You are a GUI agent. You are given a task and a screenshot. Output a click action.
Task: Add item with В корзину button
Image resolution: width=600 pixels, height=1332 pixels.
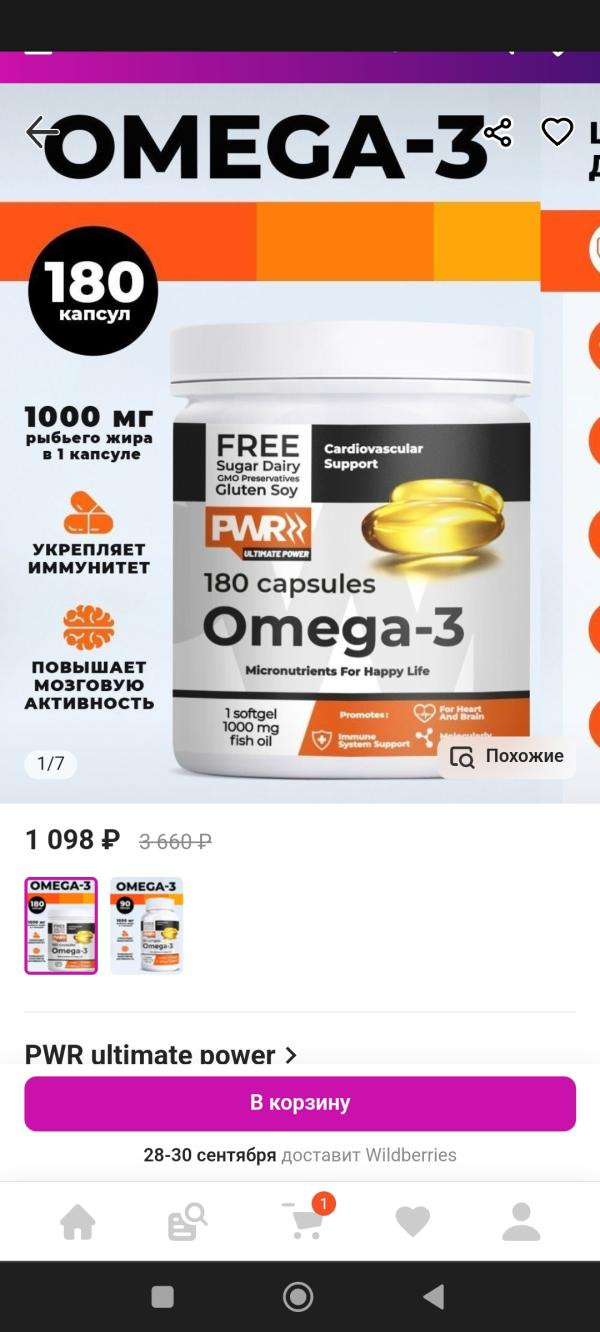[300, 1103]
